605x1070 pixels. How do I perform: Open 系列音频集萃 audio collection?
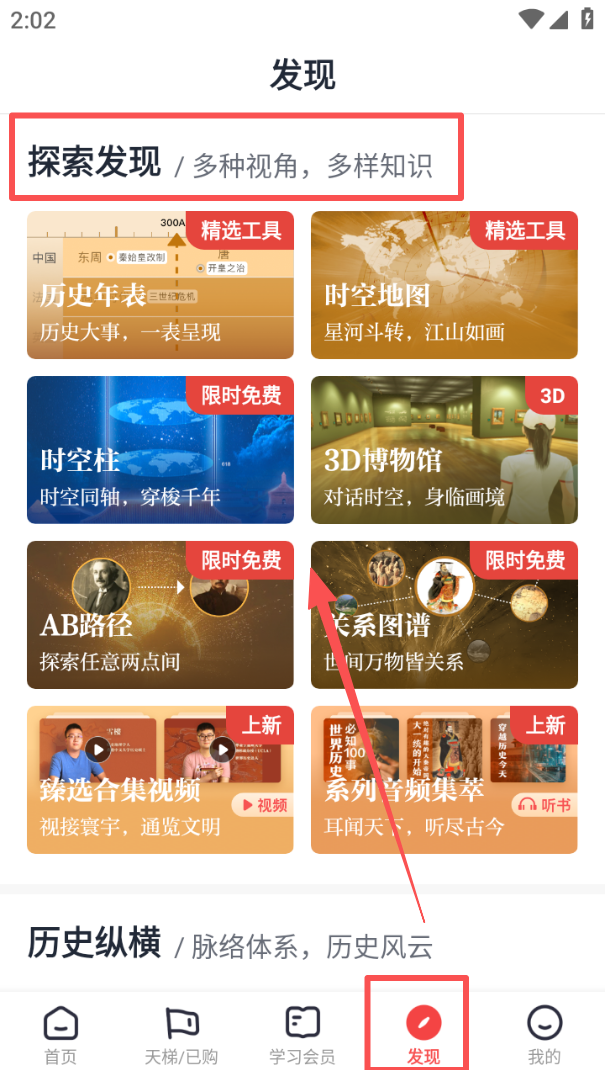click(x=444, y=780)
